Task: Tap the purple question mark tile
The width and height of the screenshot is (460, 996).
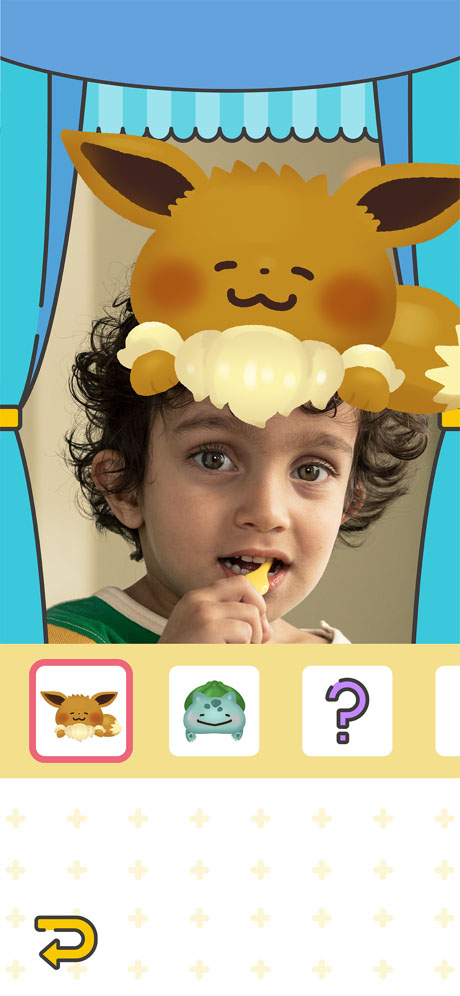Action: click(347, 710)
